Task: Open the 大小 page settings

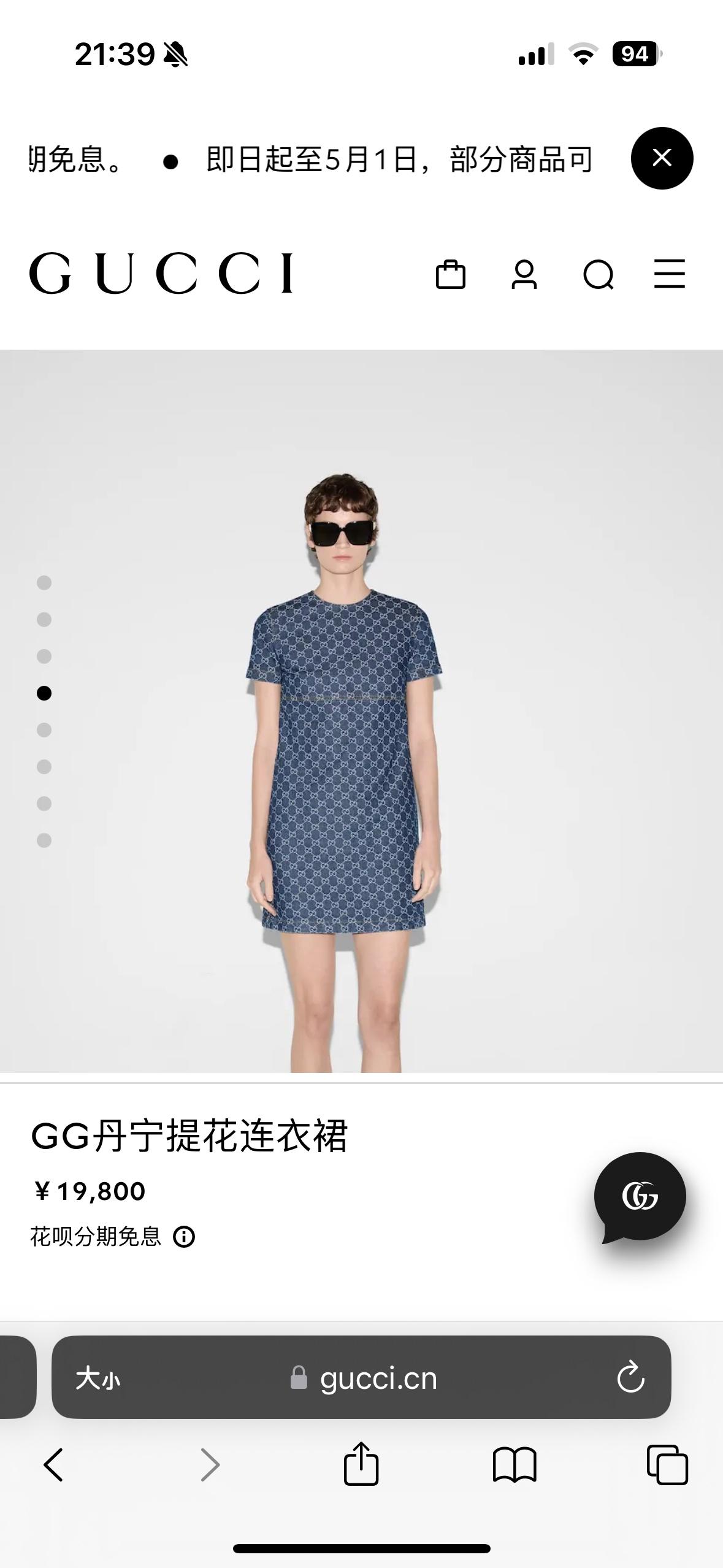Action: (x=98, y=1378)
